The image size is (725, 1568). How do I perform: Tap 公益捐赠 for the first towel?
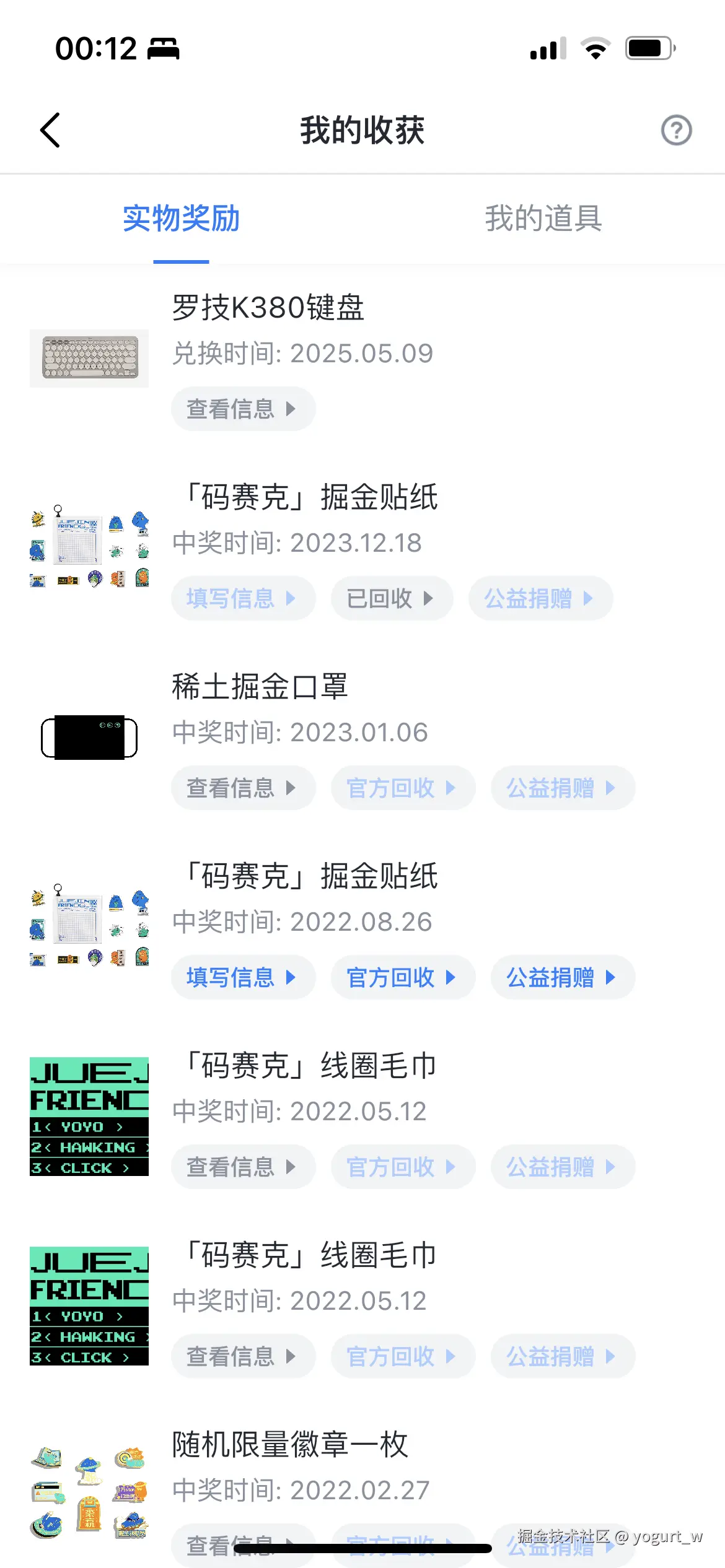[x=562, y=1167]
